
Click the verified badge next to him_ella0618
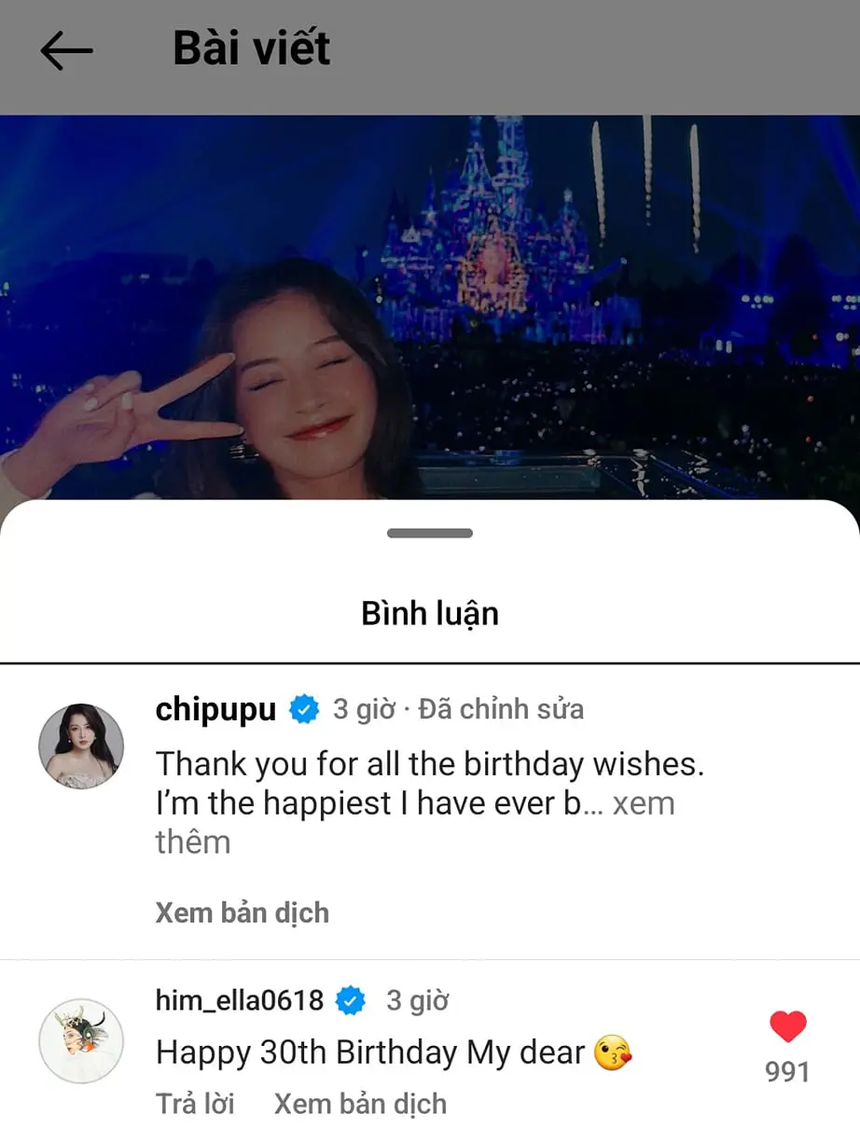[x=349, y=998]
